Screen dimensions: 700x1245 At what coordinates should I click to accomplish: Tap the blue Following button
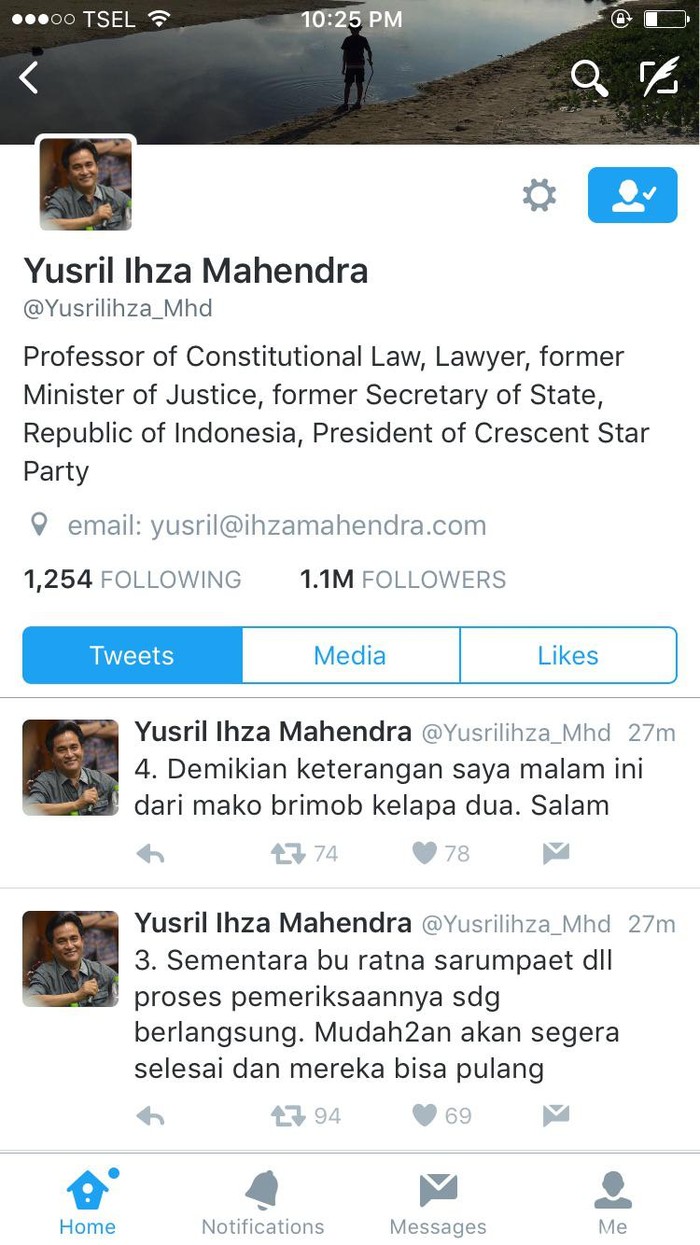tap(632, 195)
